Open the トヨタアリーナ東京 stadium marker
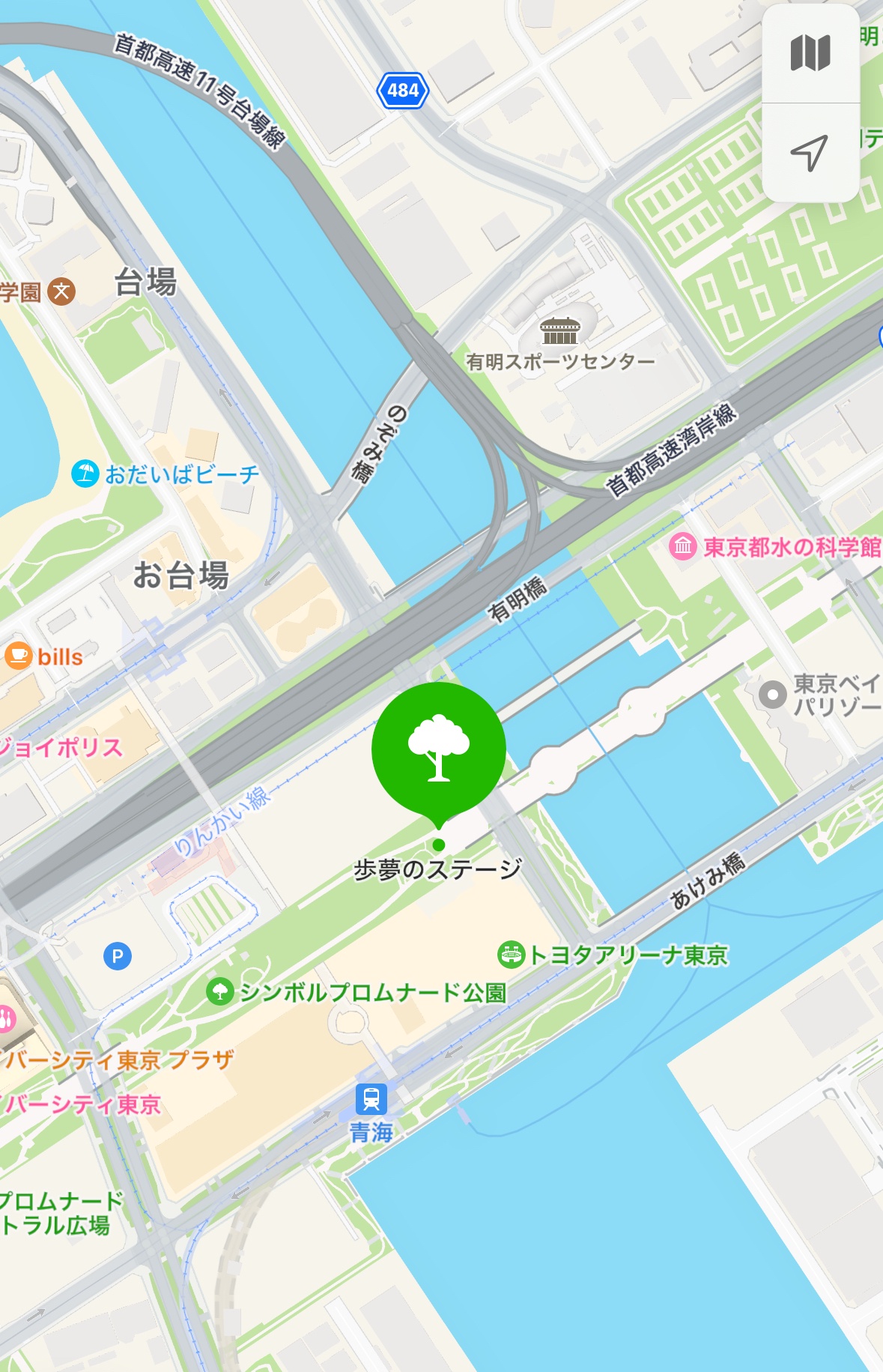The width and height of the screenshot is (883, 1372). (x=511, y=954)
